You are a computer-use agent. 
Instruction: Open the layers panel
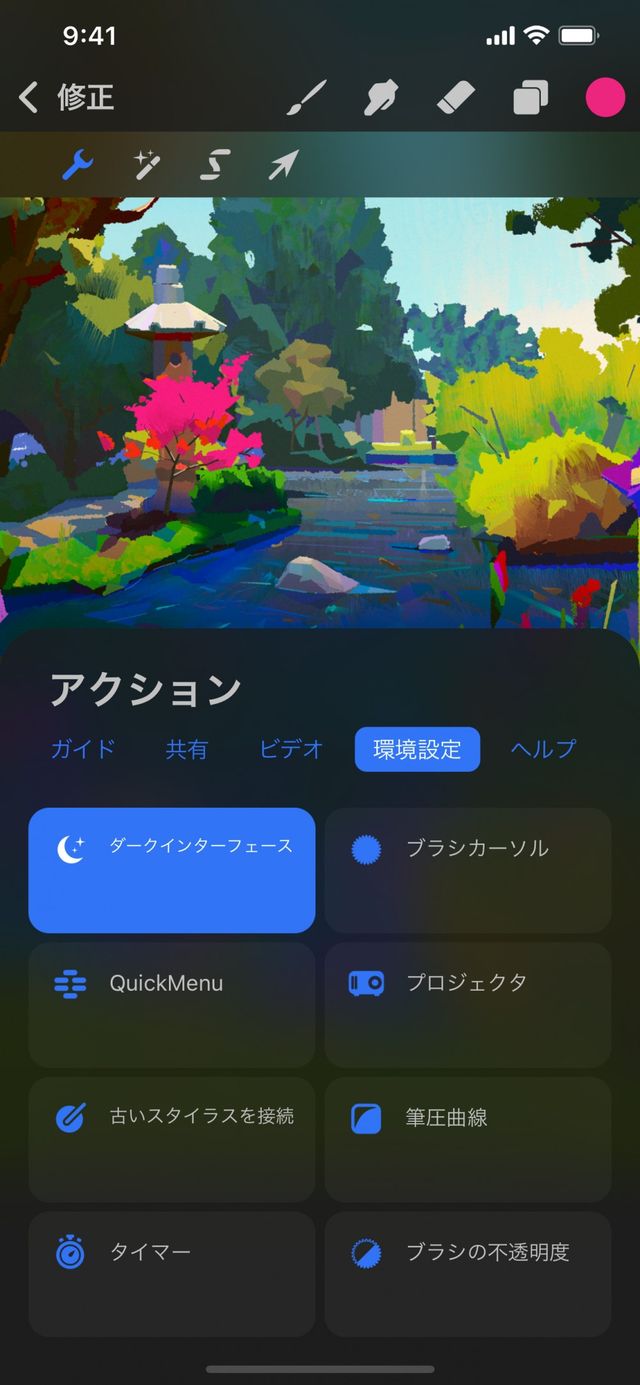[531, 98]
